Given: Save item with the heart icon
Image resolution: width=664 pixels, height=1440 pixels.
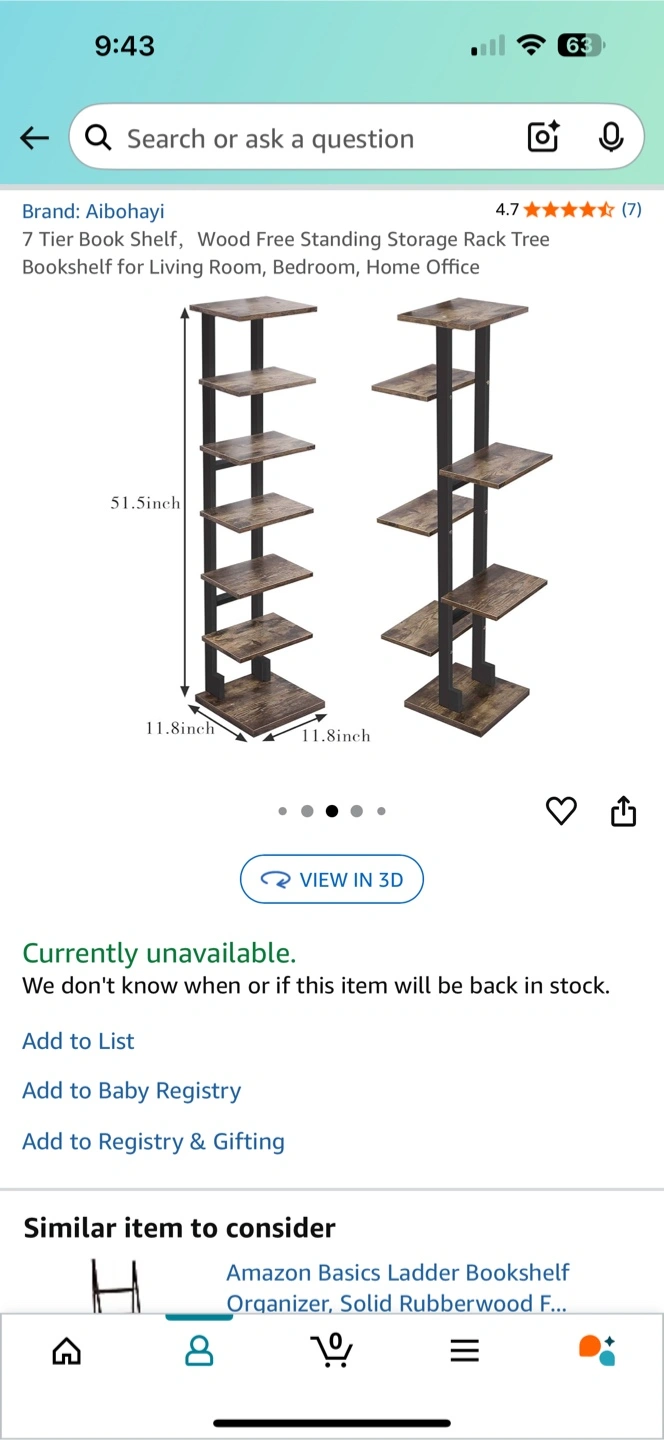Looking at the screenshot, I should coord(561,811).
